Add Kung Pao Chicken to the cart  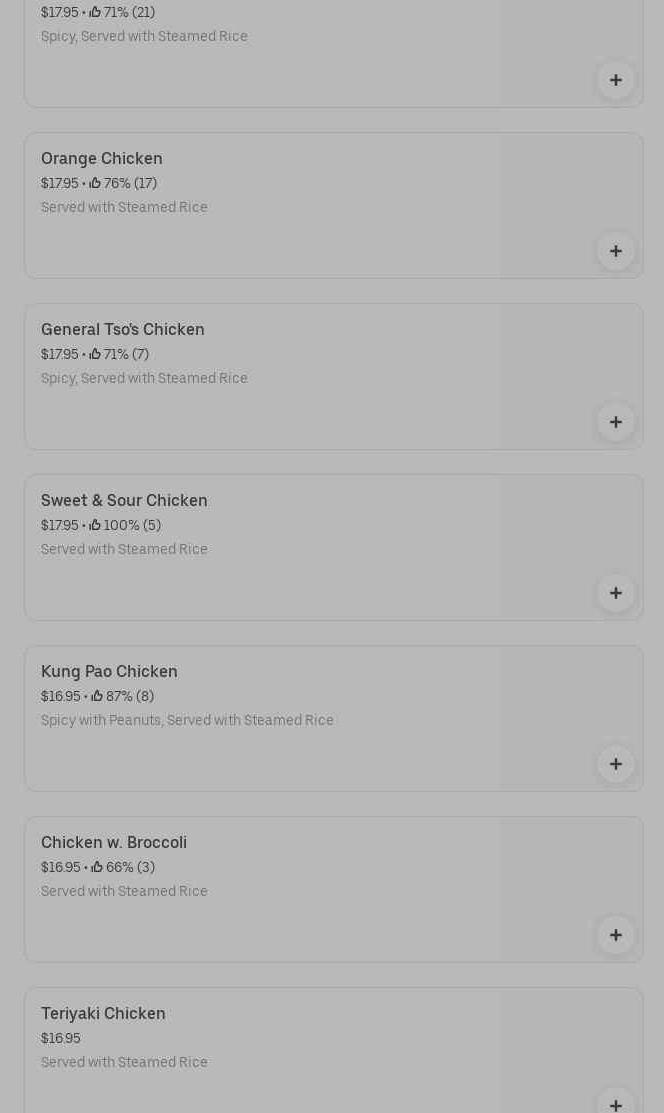click(x=615, y=764)
